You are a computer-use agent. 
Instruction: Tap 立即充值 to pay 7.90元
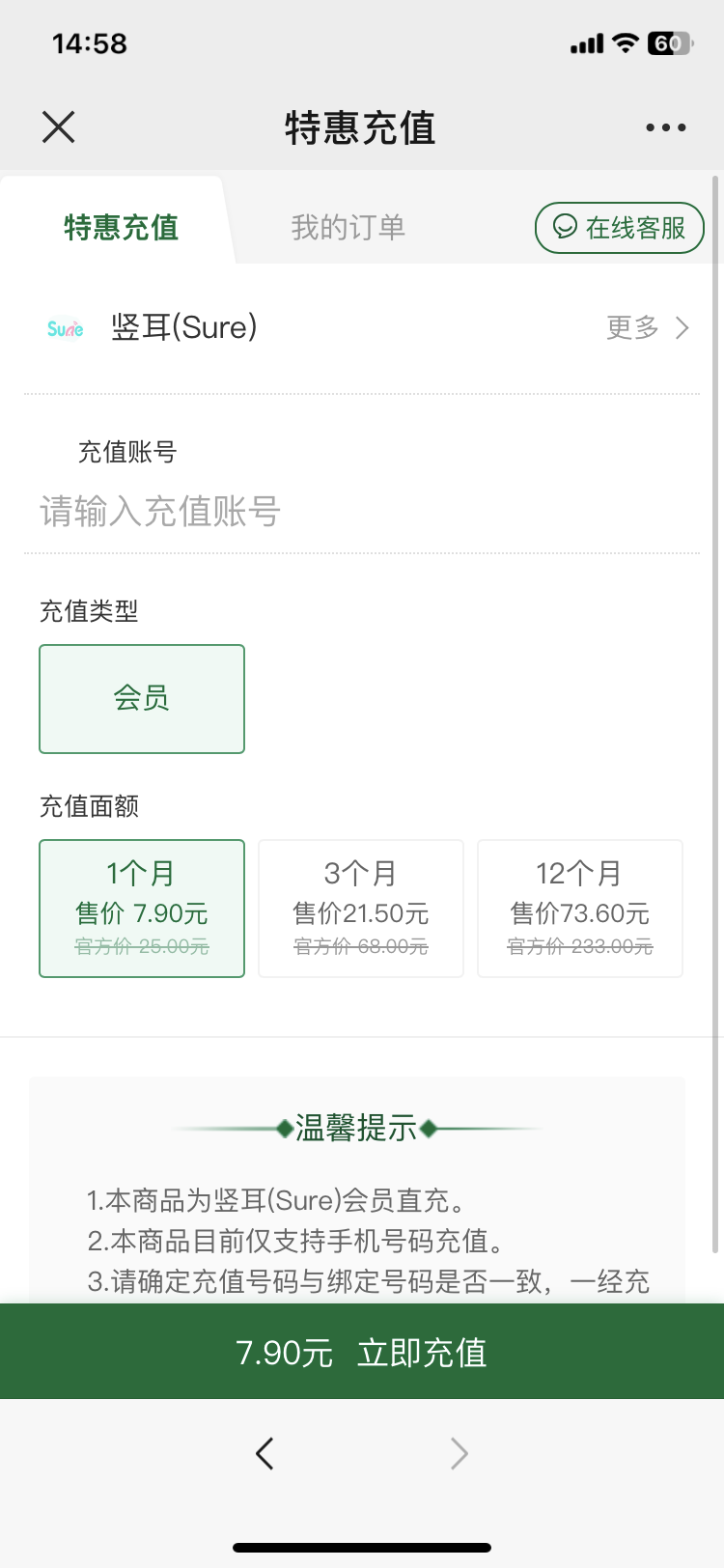point(362,1352)
